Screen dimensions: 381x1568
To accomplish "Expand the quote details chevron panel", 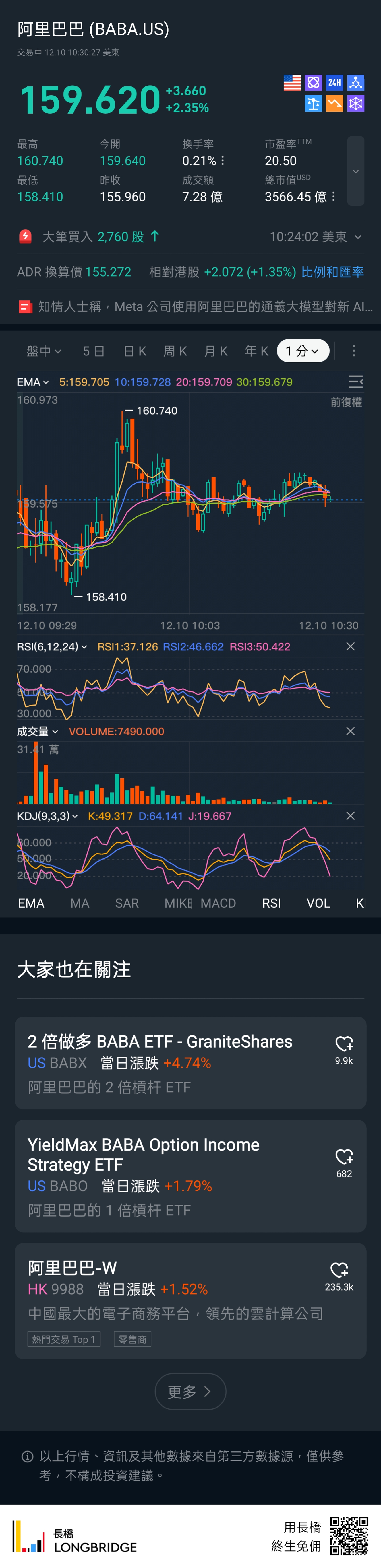I will 355,171.
